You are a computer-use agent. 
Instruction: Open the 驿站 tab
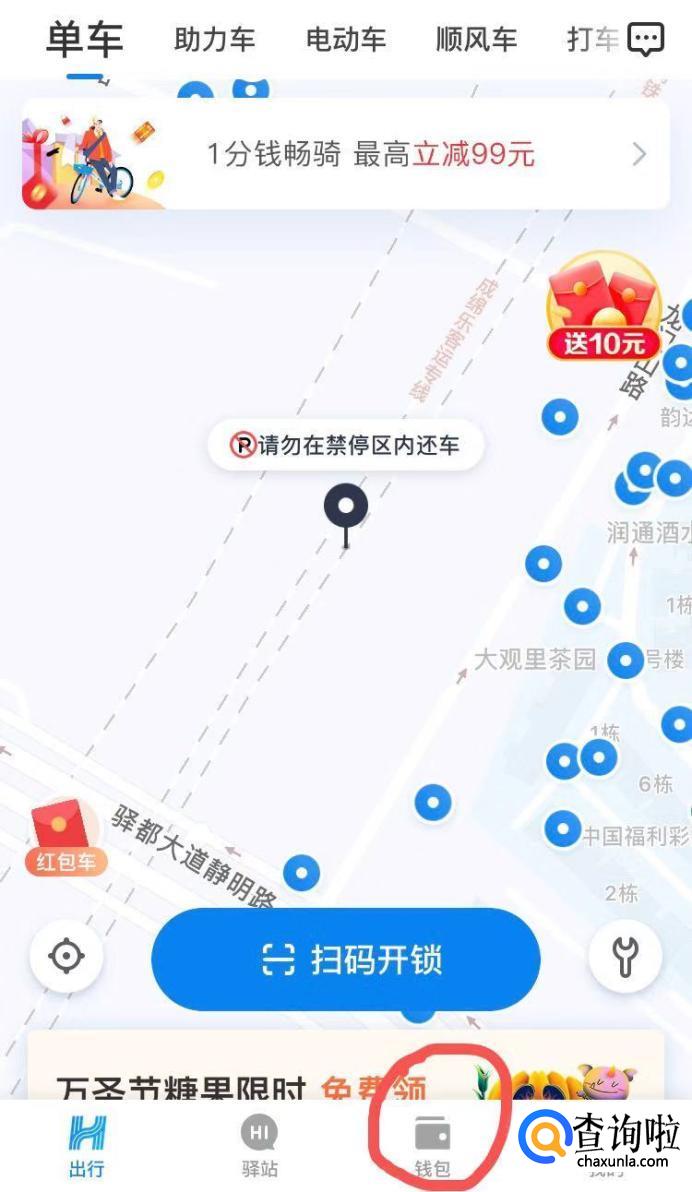pos(259,1146)
